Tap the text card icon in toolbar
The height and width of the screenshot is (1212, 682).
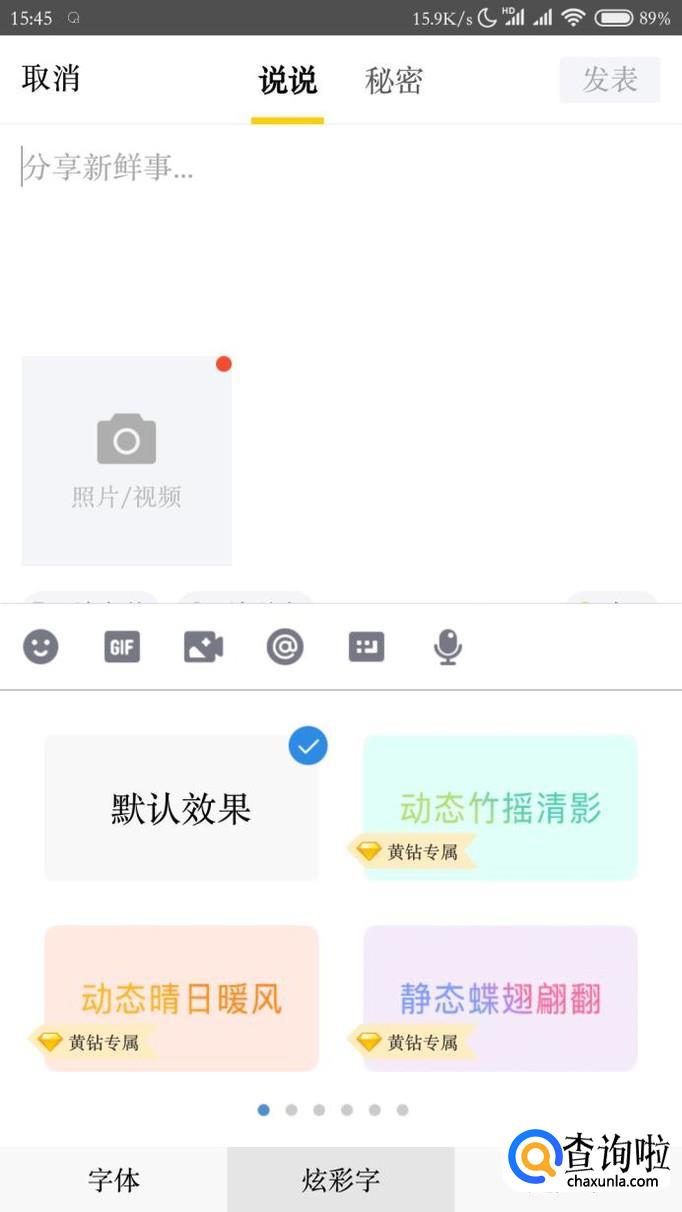click(366, 647)
